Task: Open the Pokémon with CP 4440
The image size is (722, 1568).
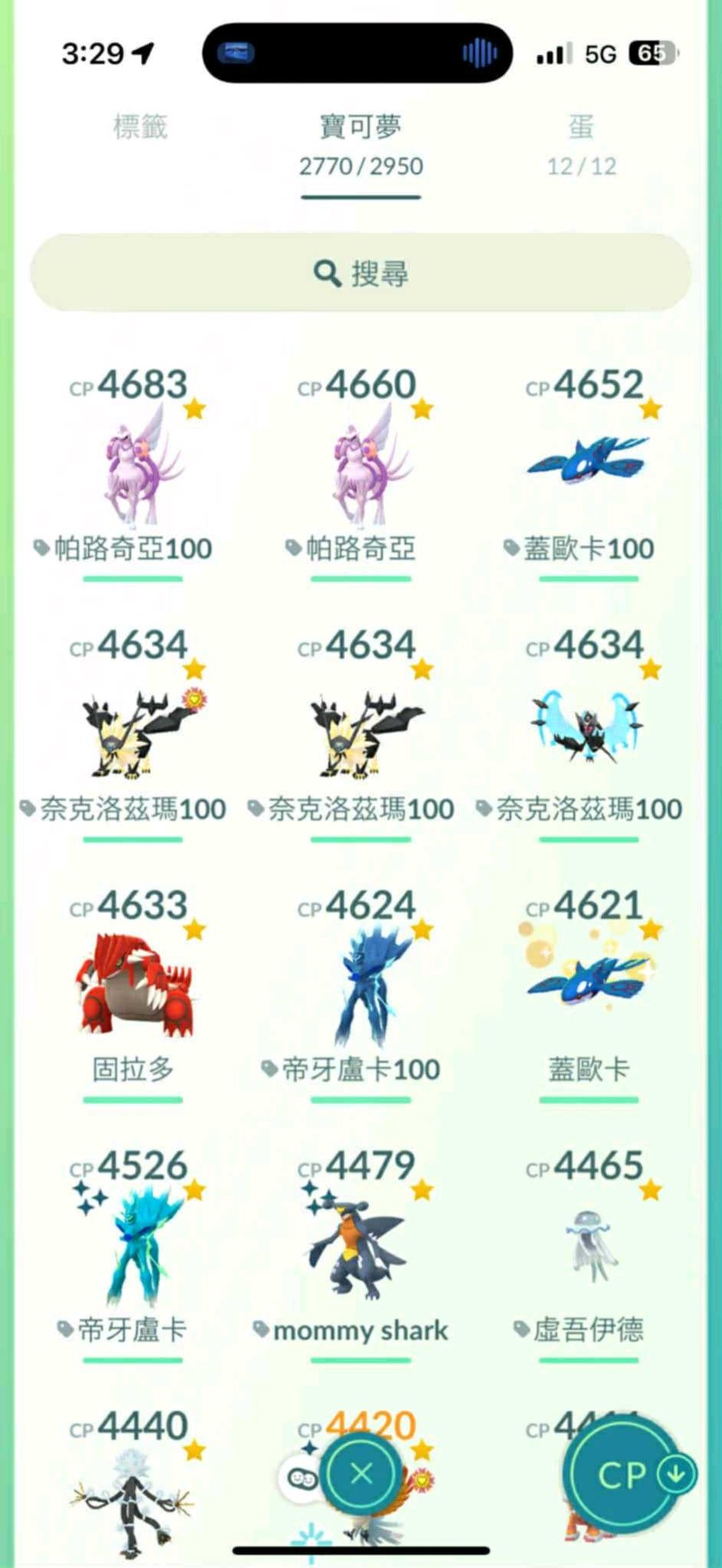Action: (133, 1492)
